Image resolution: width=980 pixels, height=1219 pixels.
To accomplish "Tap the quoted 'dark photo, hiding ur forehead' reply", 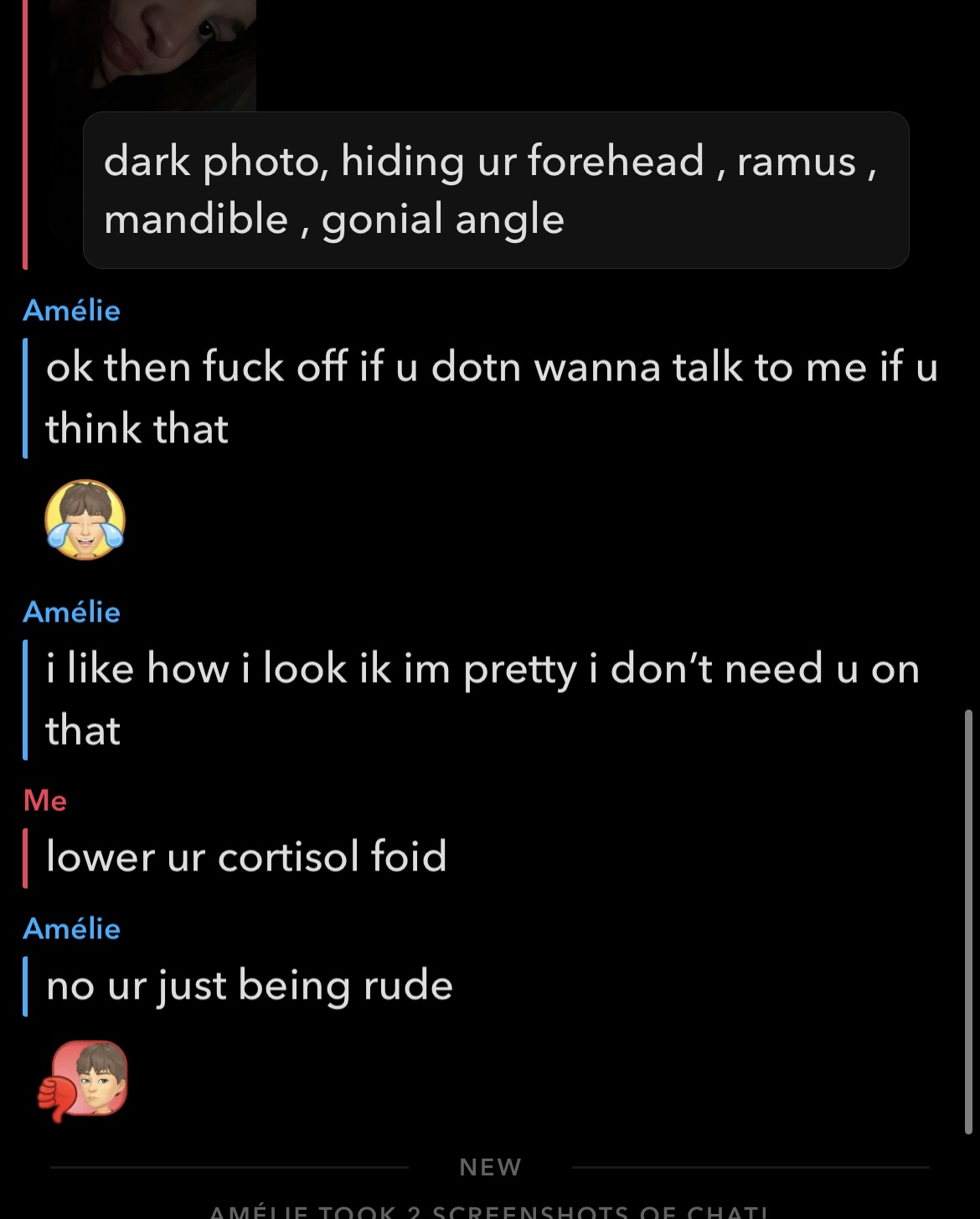I will 496,190.
